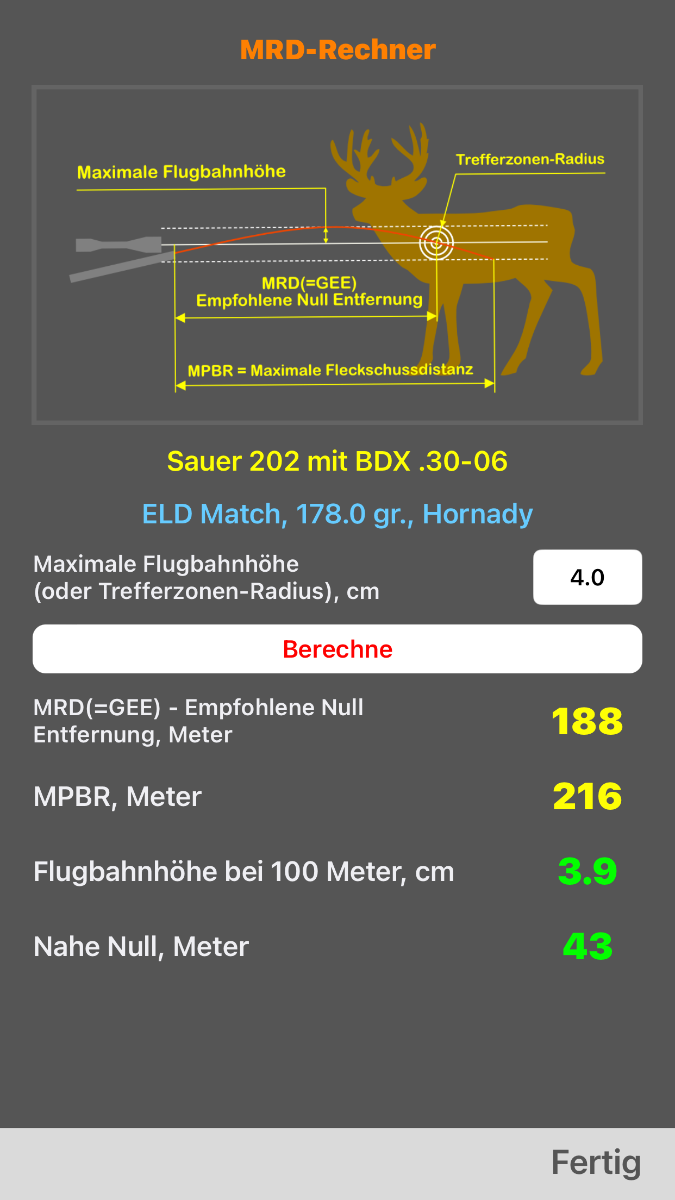The image size is (675, 1200).
Task: Edit the maximale Flugbahnhöhe value field
Action: pyautogui.click(x=587, y=577)
